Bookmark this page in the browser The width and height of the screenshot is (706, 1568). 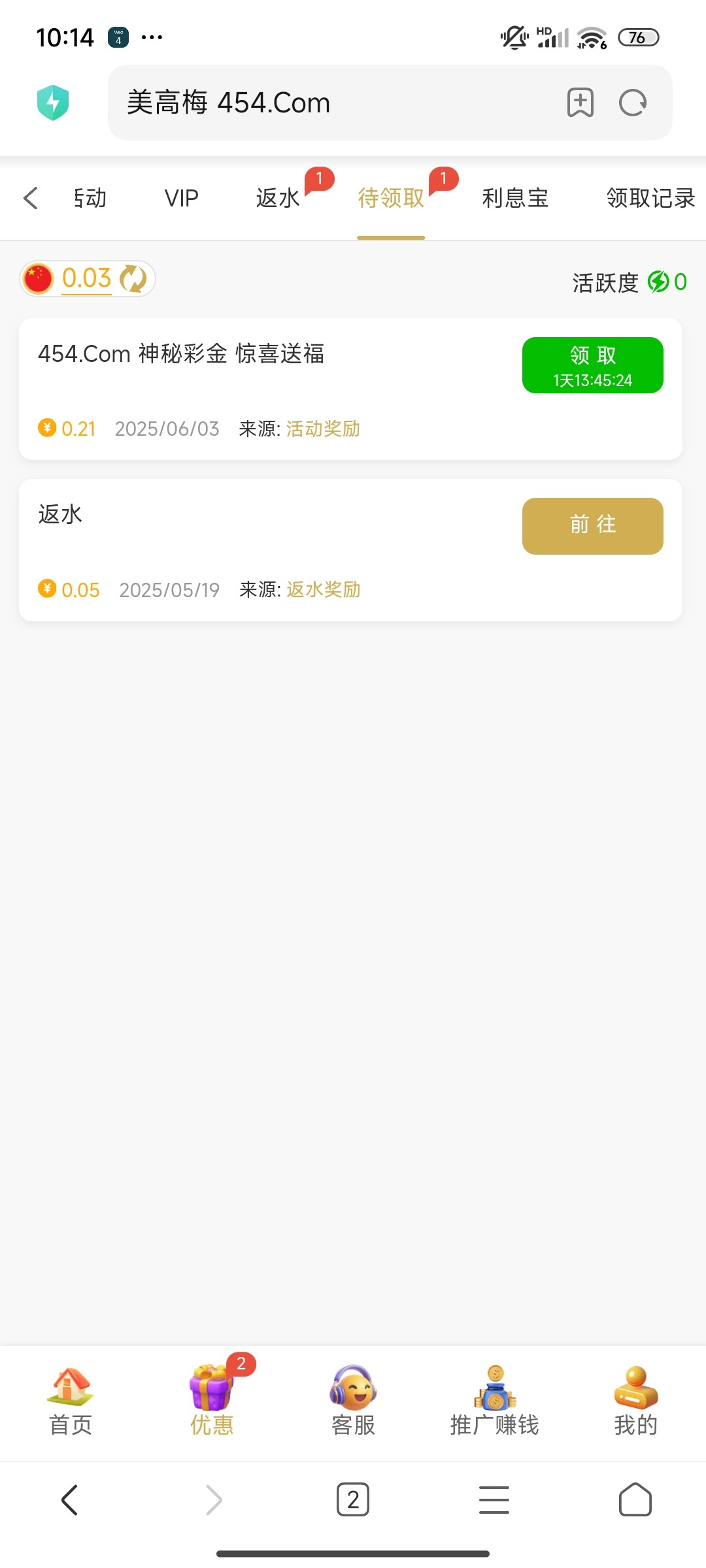tap(580, 103)
